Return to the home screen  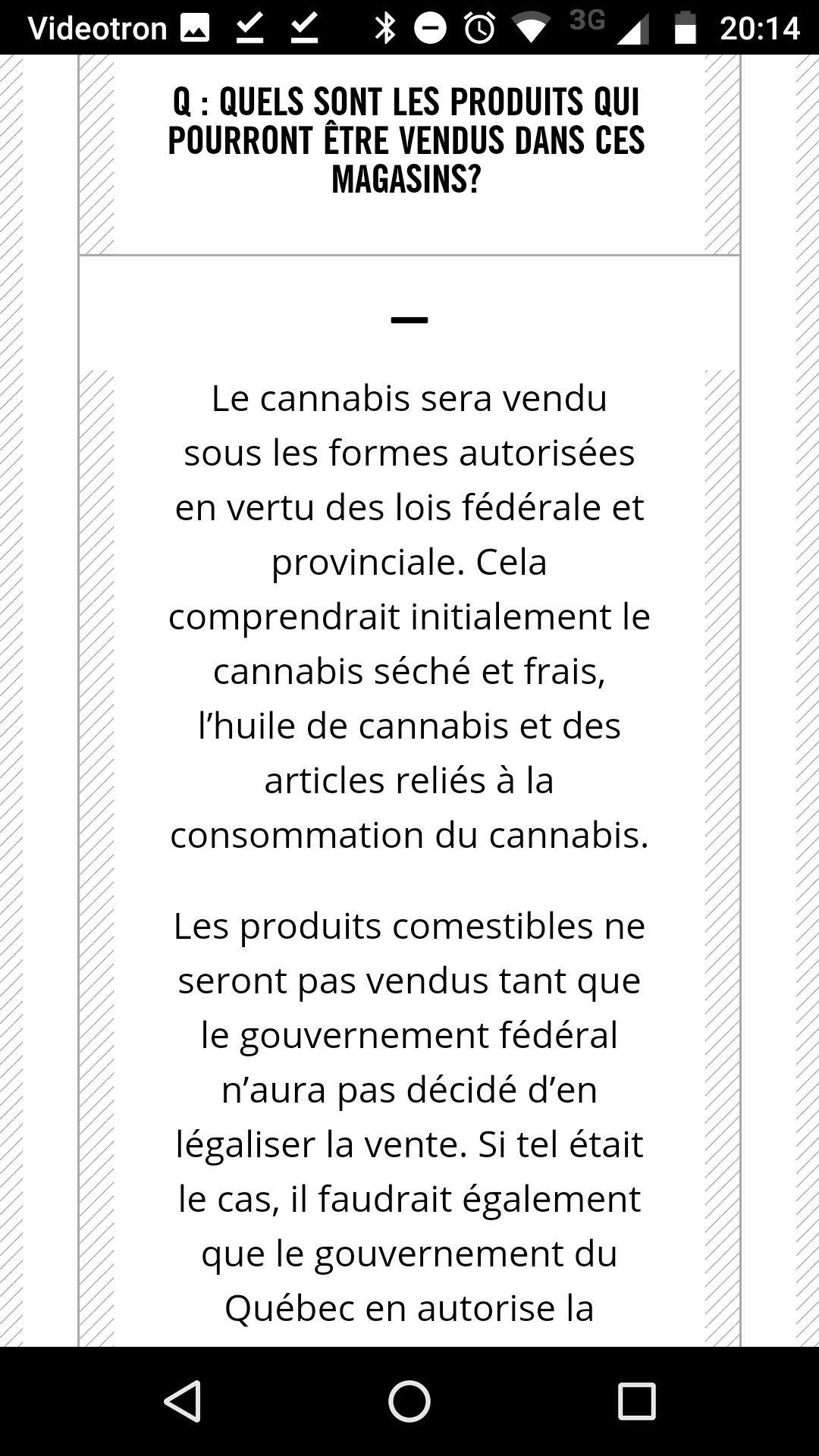click(x=409, y=1401)
